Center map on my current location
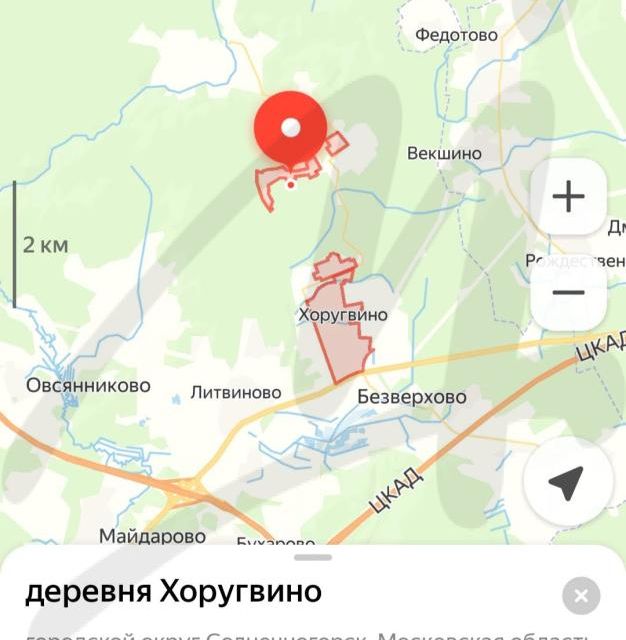The width and height of the screenshot is (626, 640). [567, 483]
